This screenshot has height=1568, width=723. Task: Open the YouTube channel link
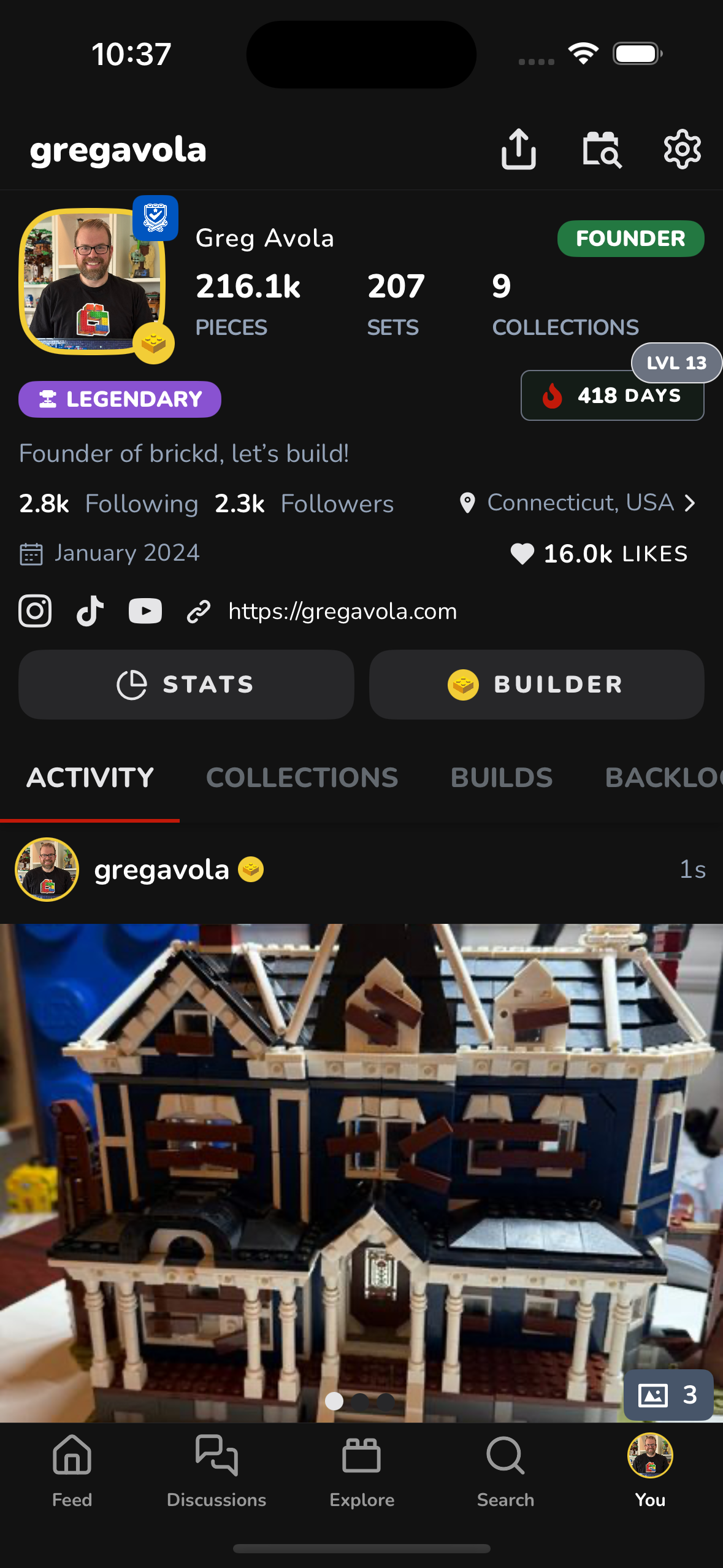pyautogui.click(x=145, y=611)
